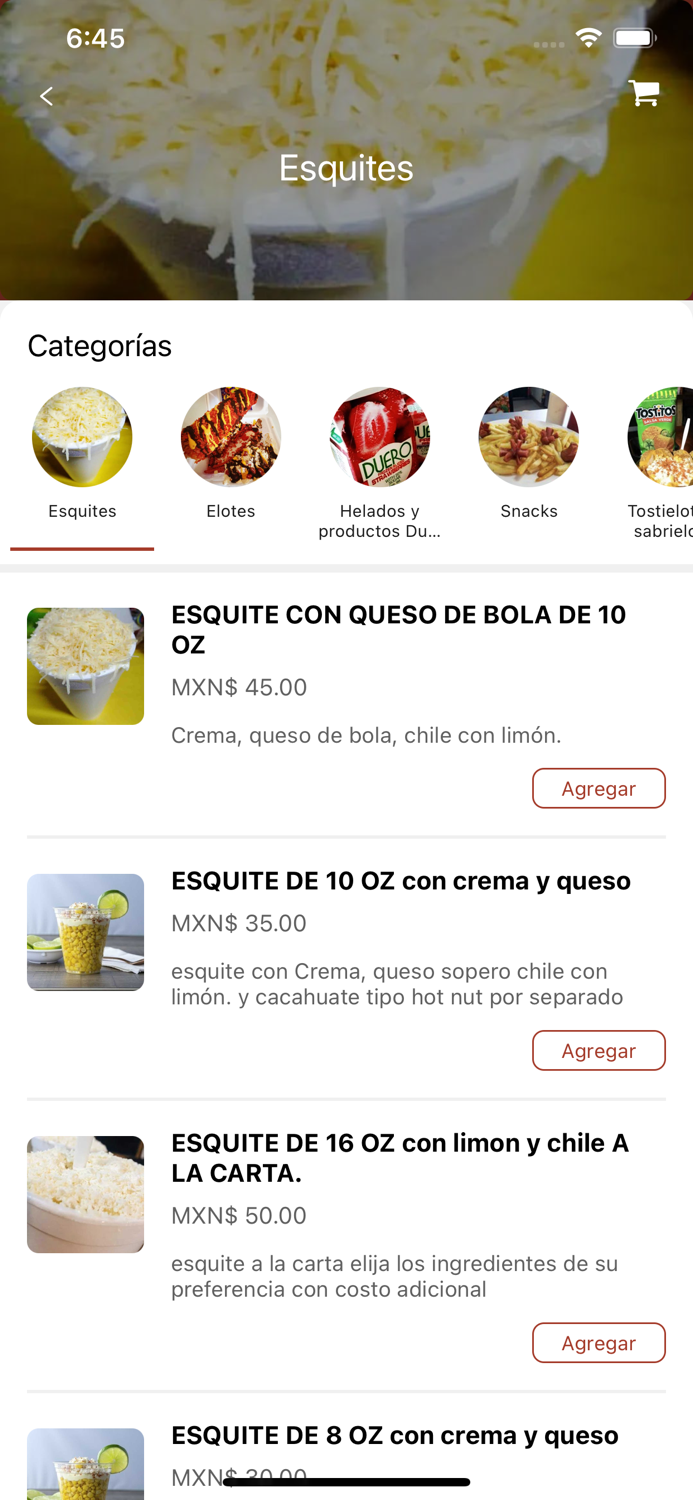Go back using the top arrow

[46, 96]
